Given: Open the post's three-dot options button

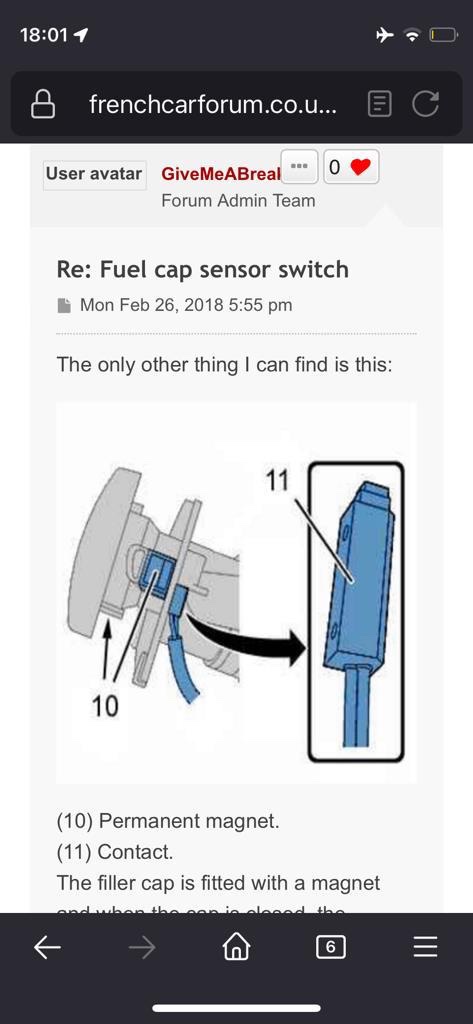Looking at the screenshot, I should [x=299, y=167].
